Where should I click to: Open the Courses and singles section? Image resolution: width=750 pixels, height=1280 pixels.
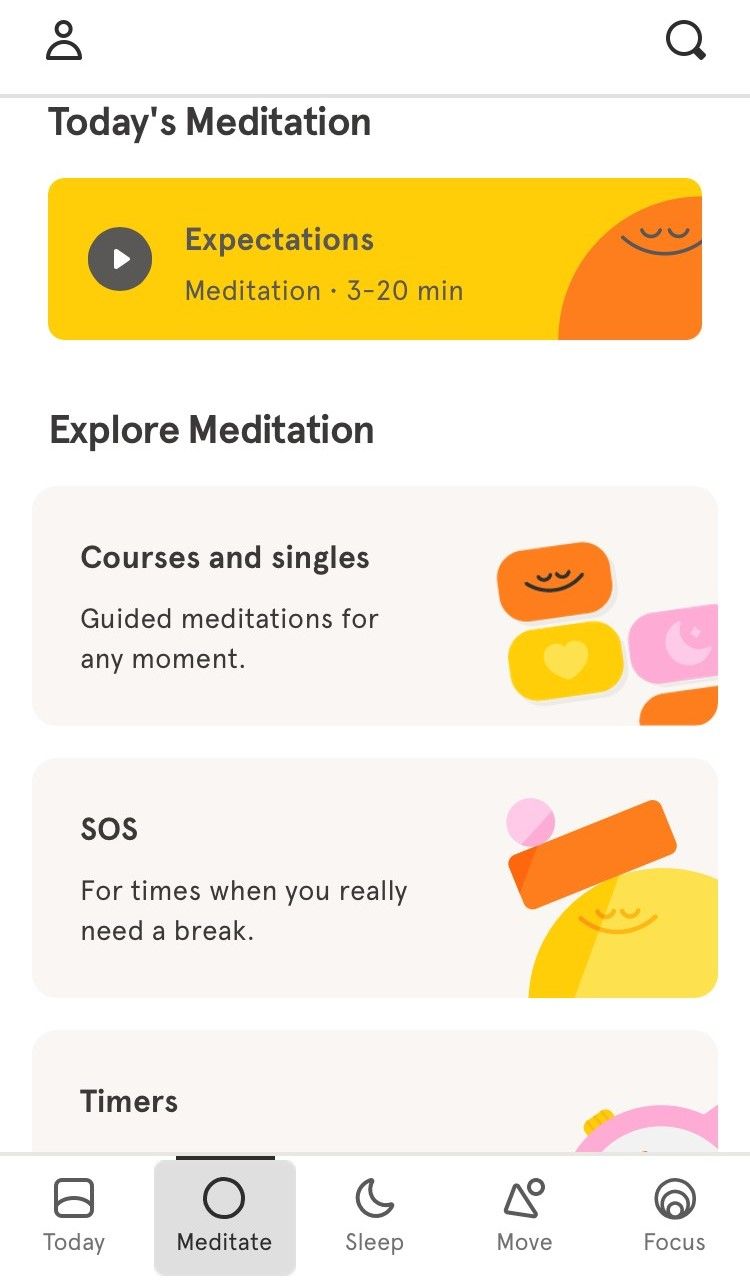pos(375,605)
